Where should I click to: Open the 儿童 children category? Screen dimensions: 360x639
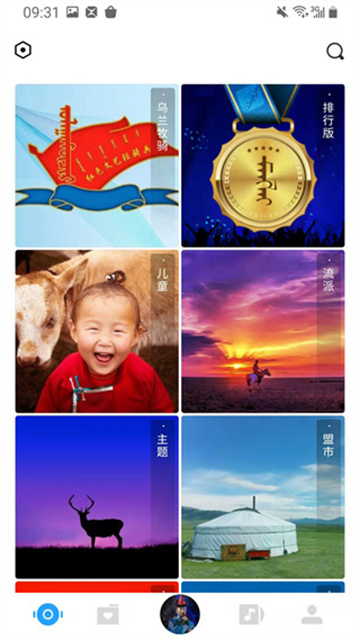tap(97, 331)
